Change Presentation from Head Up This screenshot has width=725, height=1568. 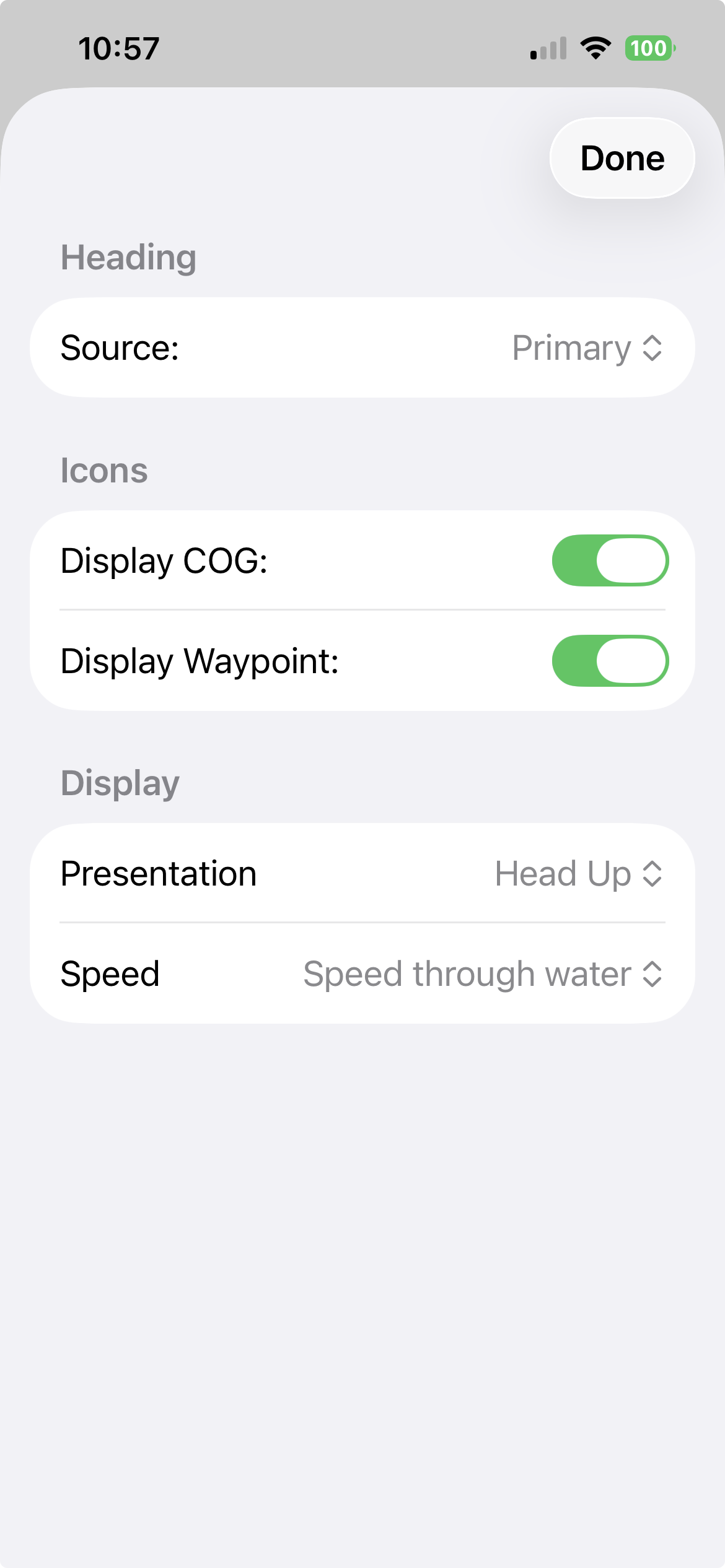[578, 874]
